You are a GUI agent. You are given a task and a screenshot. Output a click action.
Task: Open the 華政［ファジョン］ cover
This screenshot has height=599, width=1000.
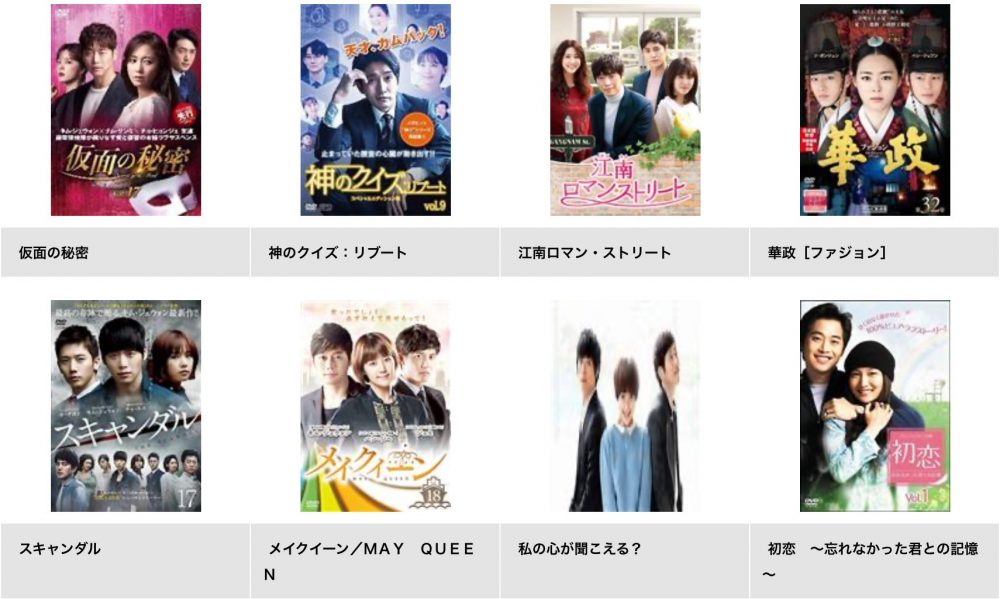coord(875,110)
